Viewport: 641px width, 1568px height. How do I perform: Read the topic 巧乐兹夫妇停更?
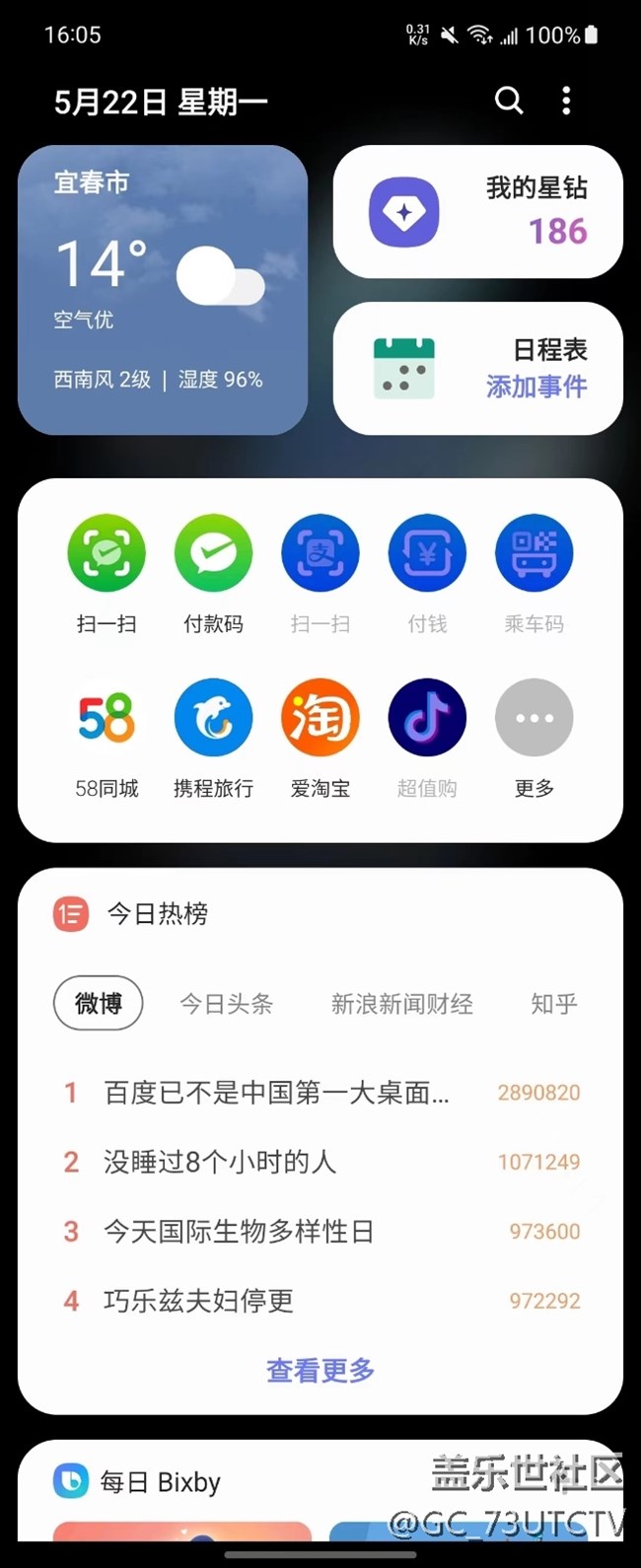pyautogui.click(x=198, y=1301)
